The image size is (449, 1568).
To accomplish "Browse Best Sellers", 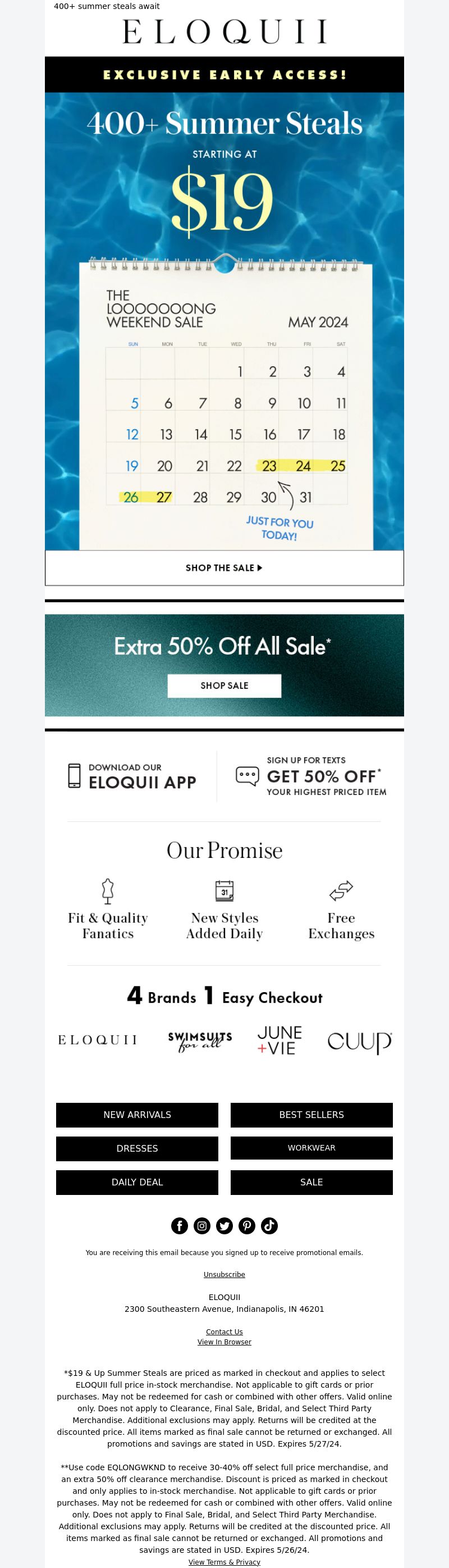I will (311, 1115).
